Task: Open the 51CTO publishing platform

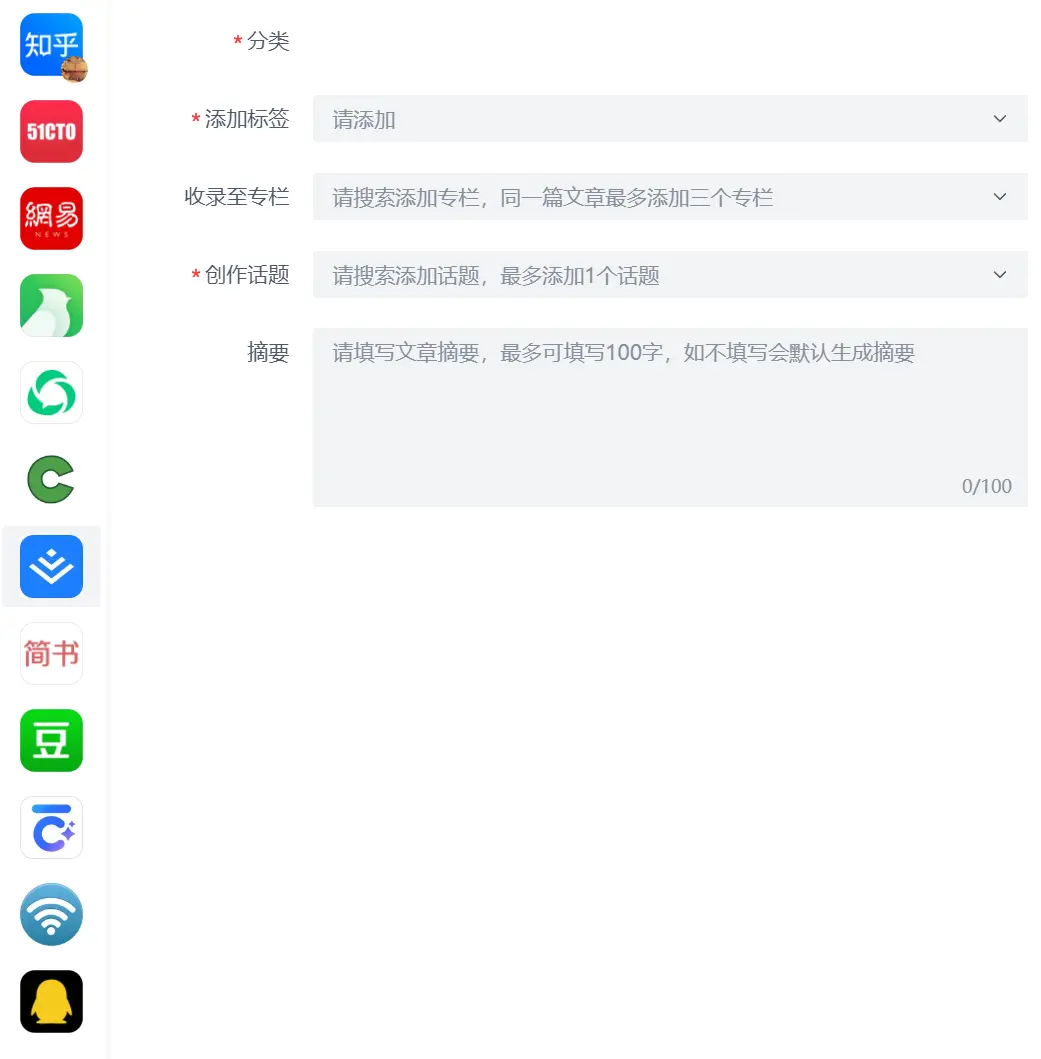Action: 51,132
